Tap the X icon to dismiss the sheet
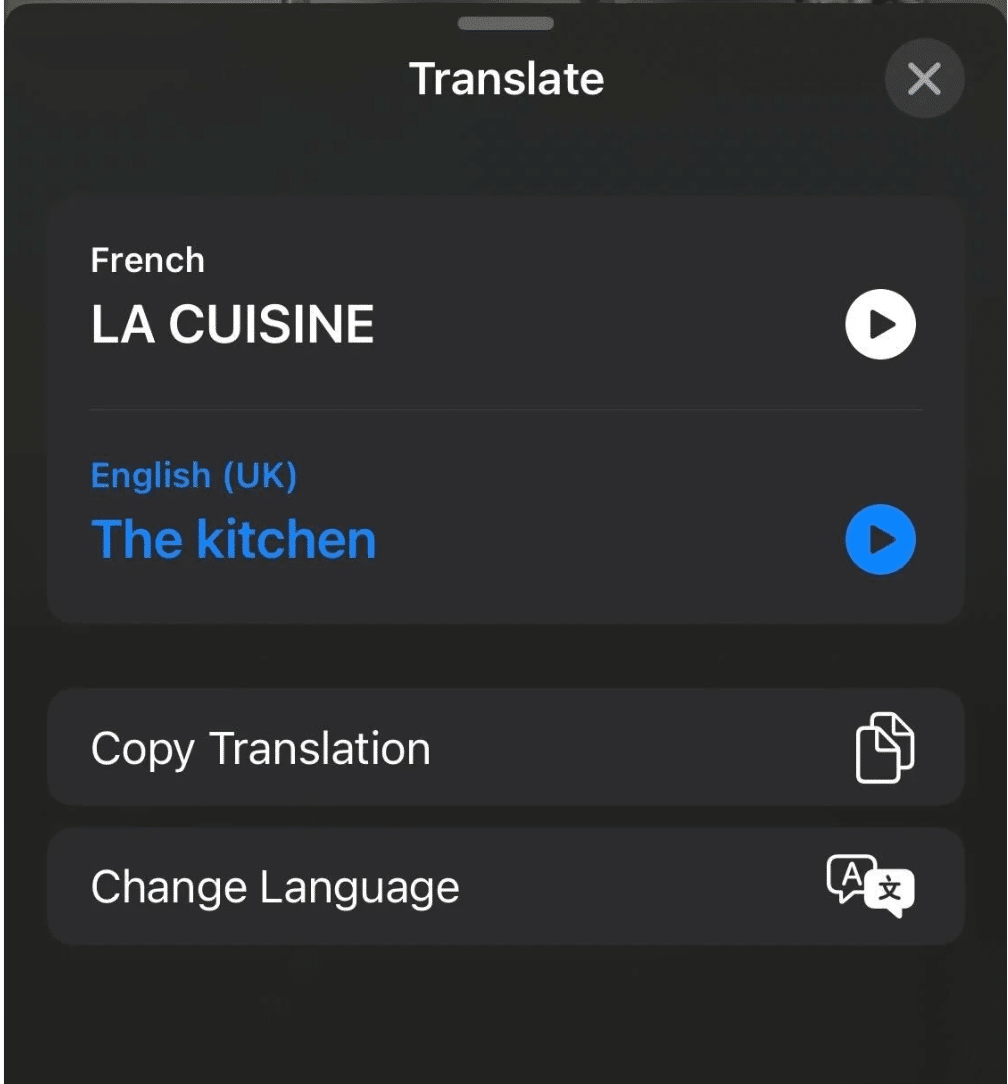The image size is (1008, 1084). pyautogui.click(x=923, y=80)
